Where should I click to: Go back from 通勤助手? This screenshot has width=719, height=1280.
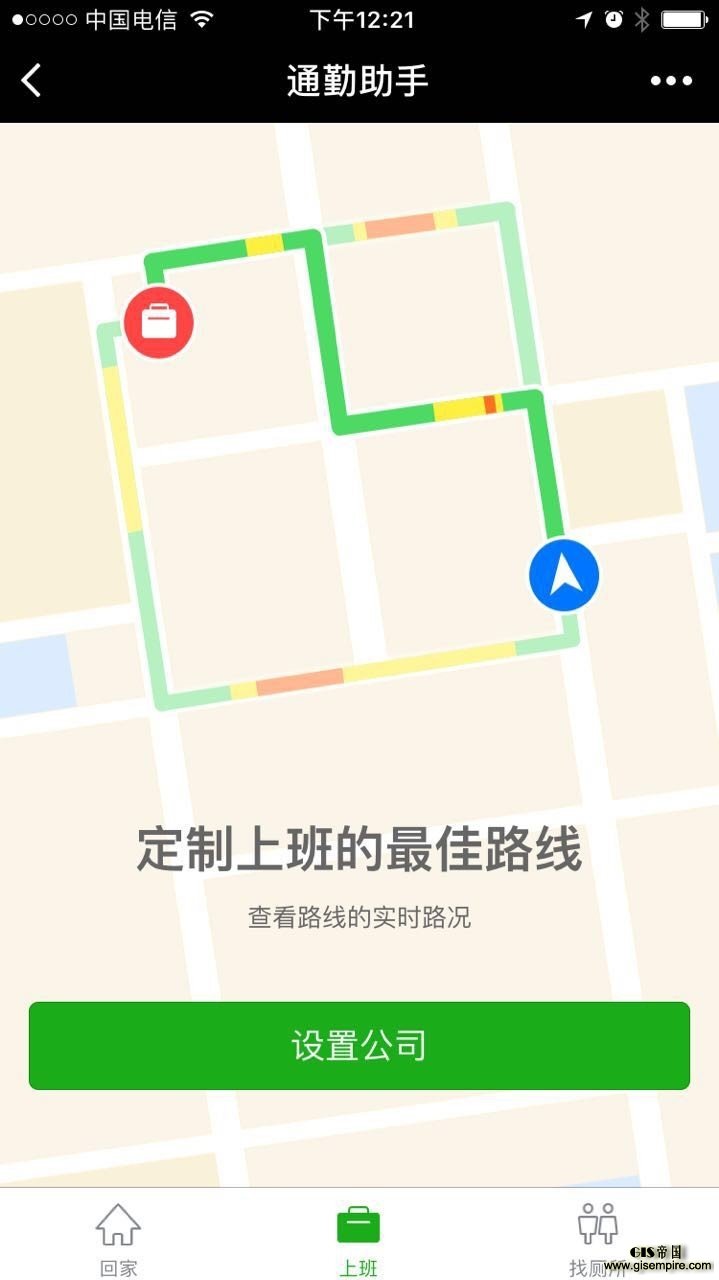coord(32,80)
